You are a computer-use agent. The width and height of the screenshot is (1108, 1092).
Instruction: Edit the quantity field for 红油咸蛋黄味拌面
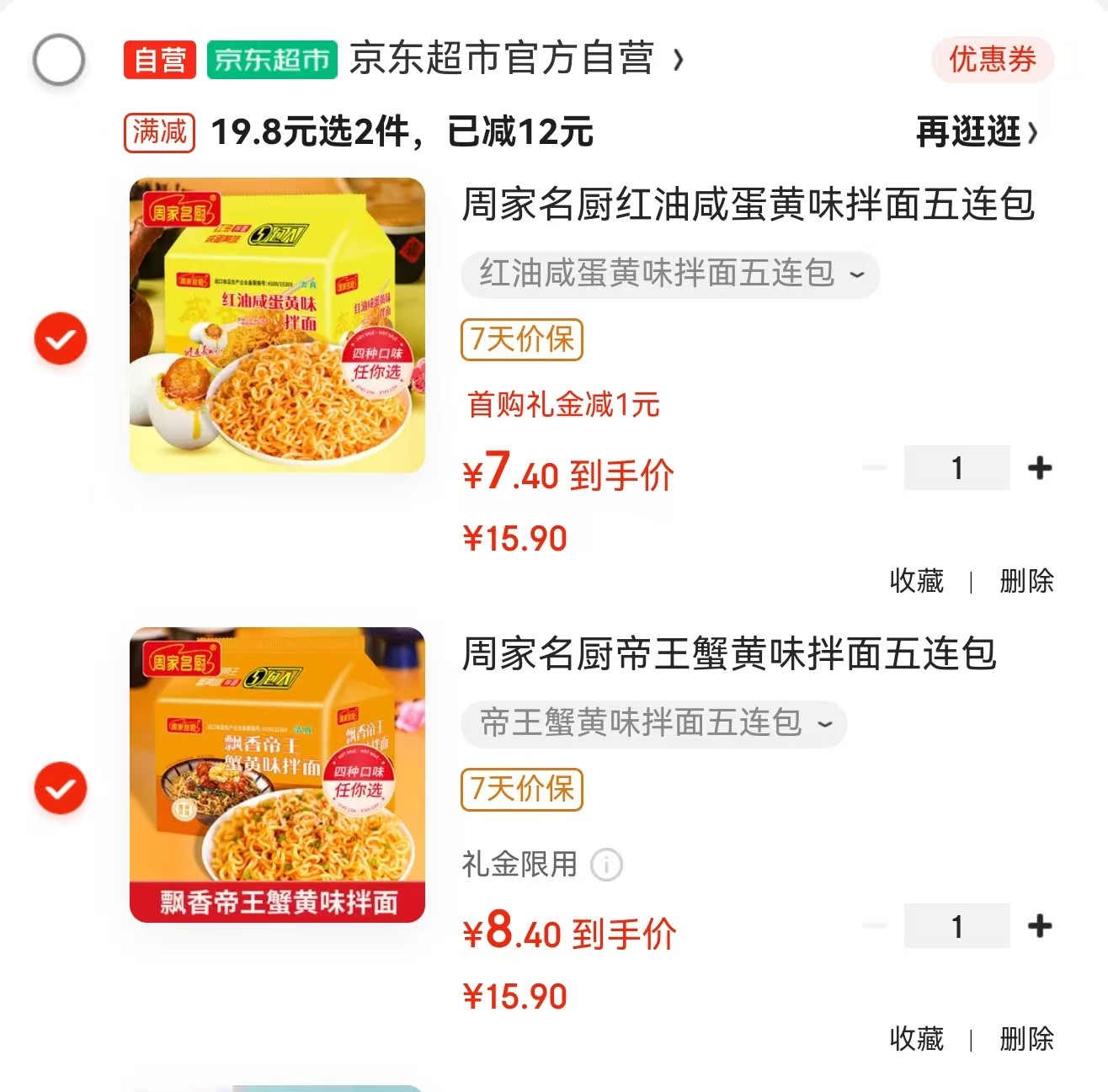tap(956, 468)
